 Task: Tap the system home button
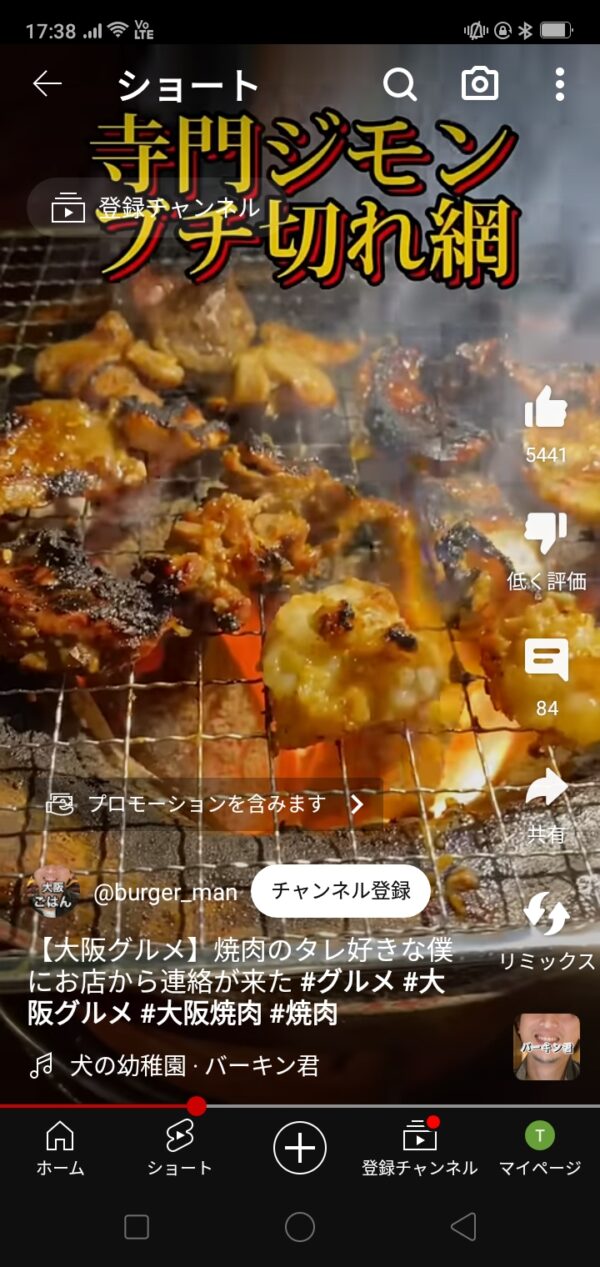click(x=300, y=1227)
